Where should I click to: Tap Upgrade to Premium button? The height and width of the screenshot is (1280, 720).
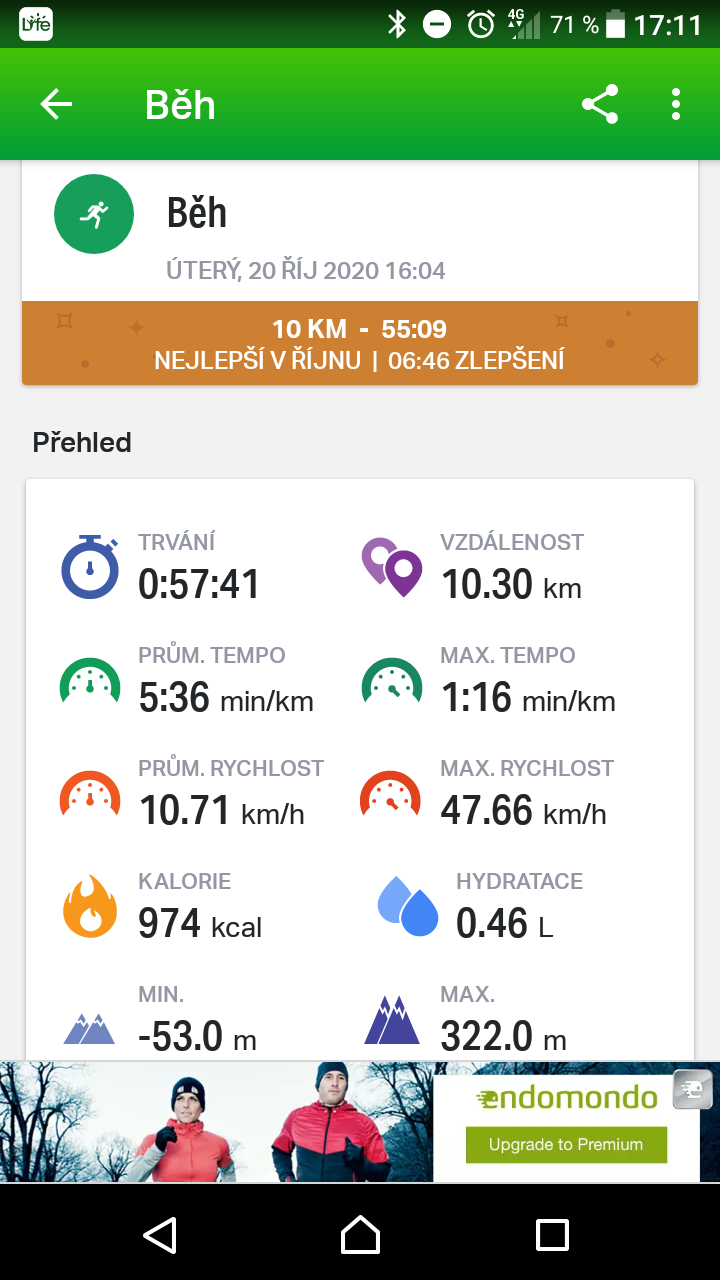pos(566,1144)
